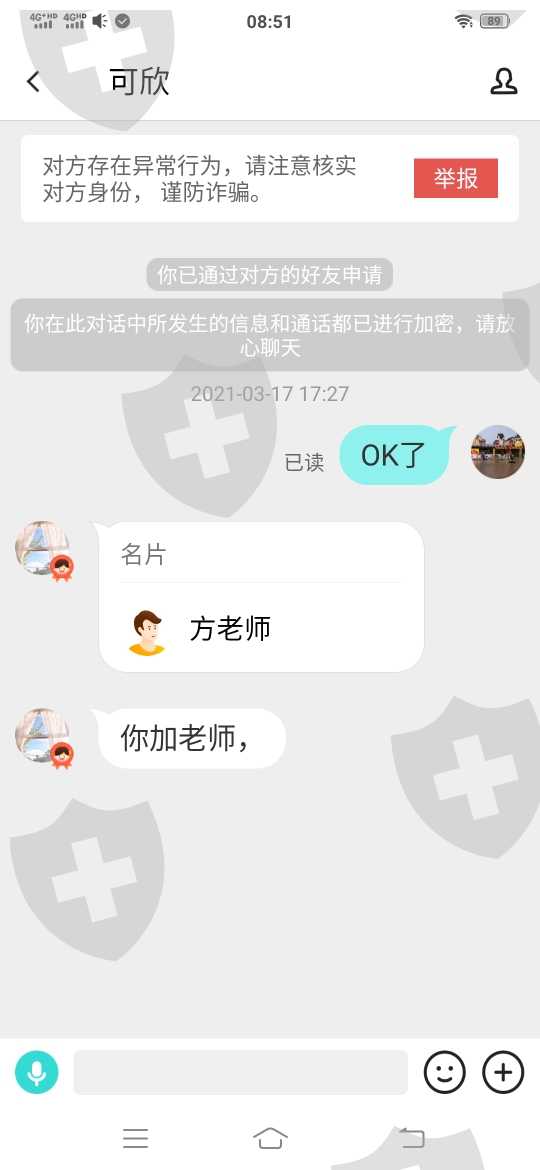Open the plus attachments menu

(503, 1072)
